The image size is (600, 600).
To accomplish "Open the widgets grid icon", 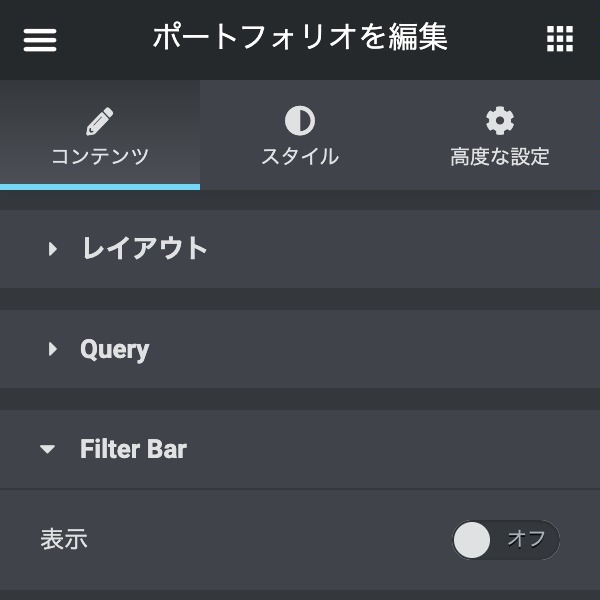I will [560, 39].
